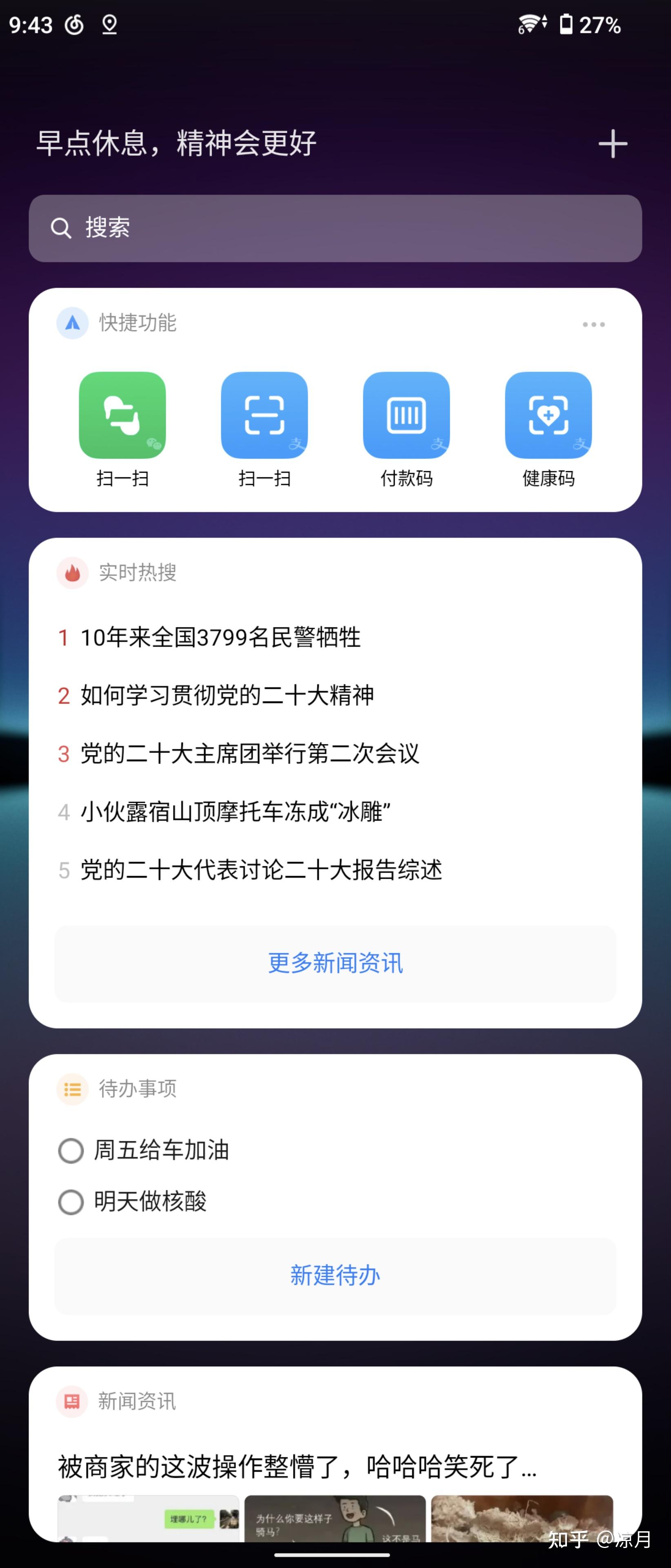Create a new todo with 新建待办
Screen dimensions: 671x1568
[x=335, y=1275]
